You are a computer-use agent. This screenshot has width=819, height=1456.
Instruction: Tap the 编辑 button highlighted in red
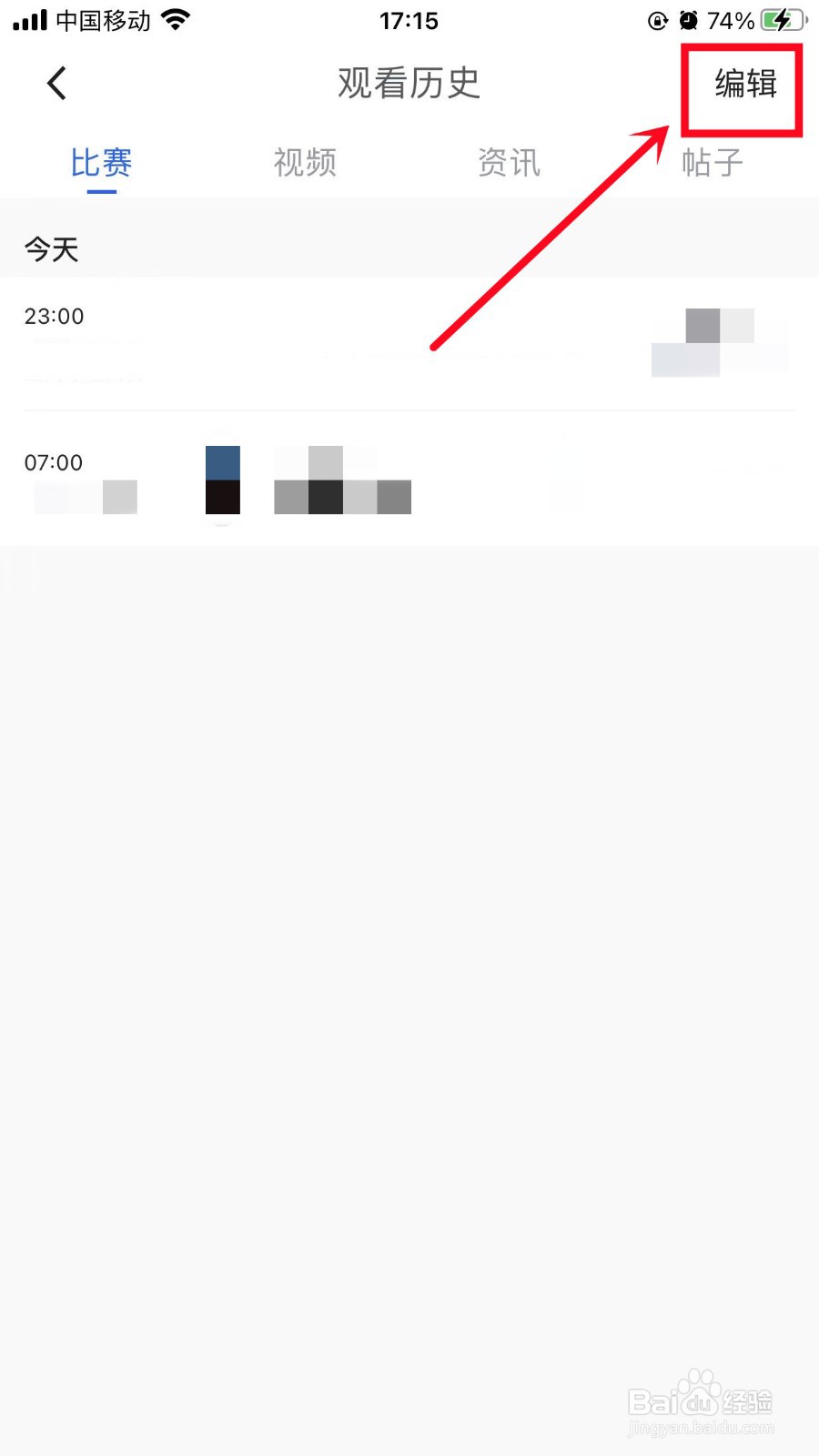743,86
